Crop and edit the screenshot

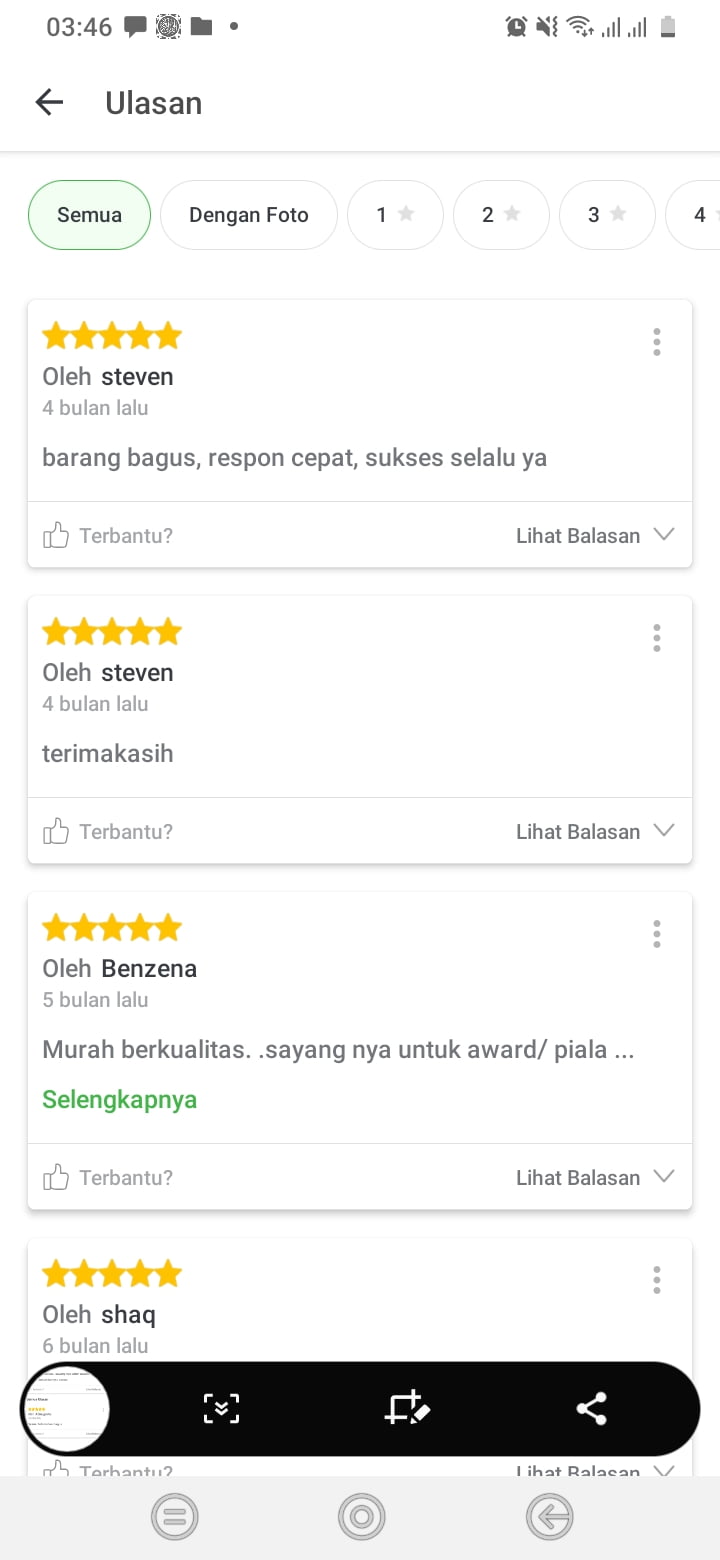pos(407,1409)
